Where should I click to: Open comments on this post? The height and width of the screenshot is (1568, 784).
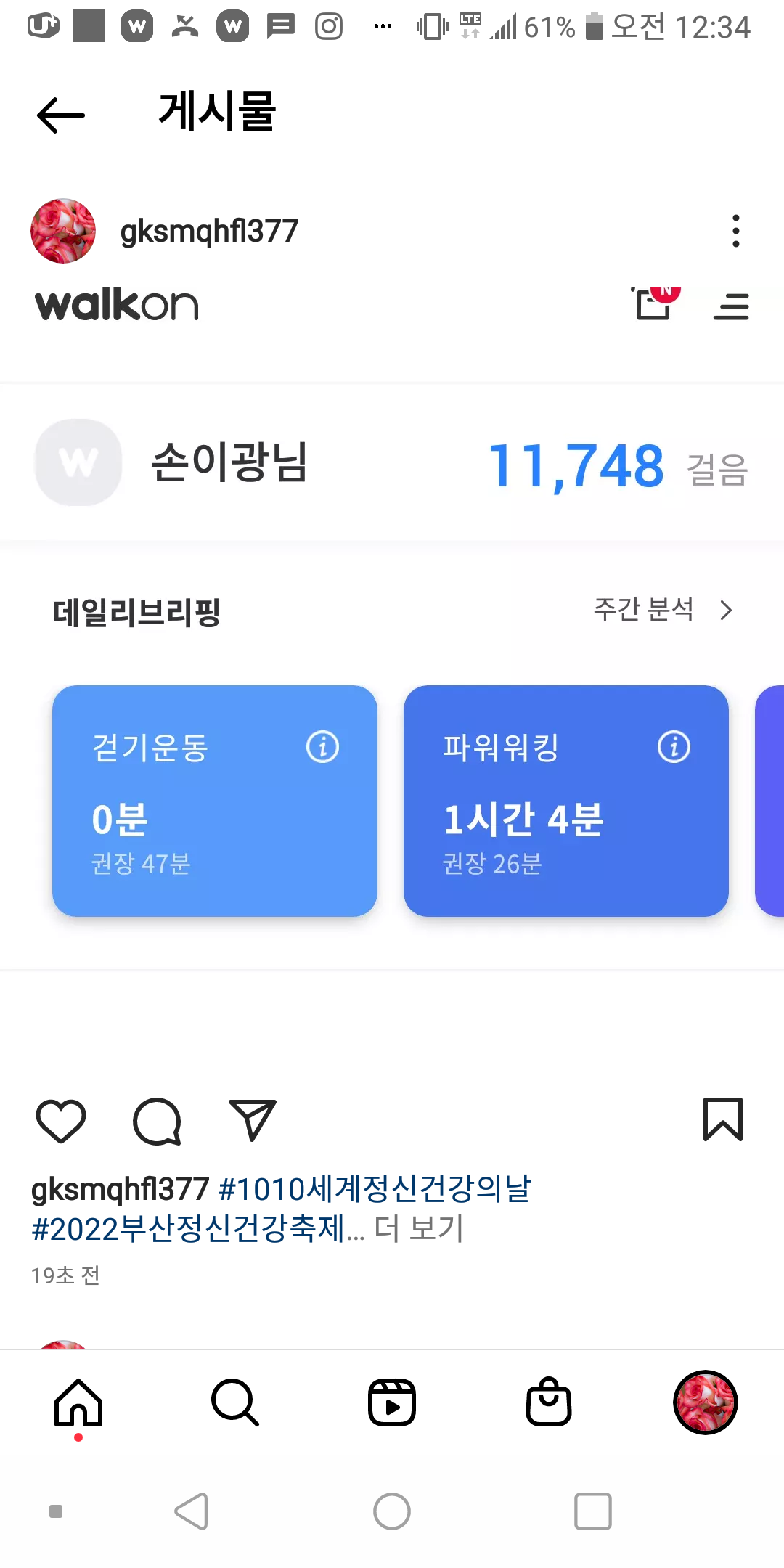click(157, 1121)
